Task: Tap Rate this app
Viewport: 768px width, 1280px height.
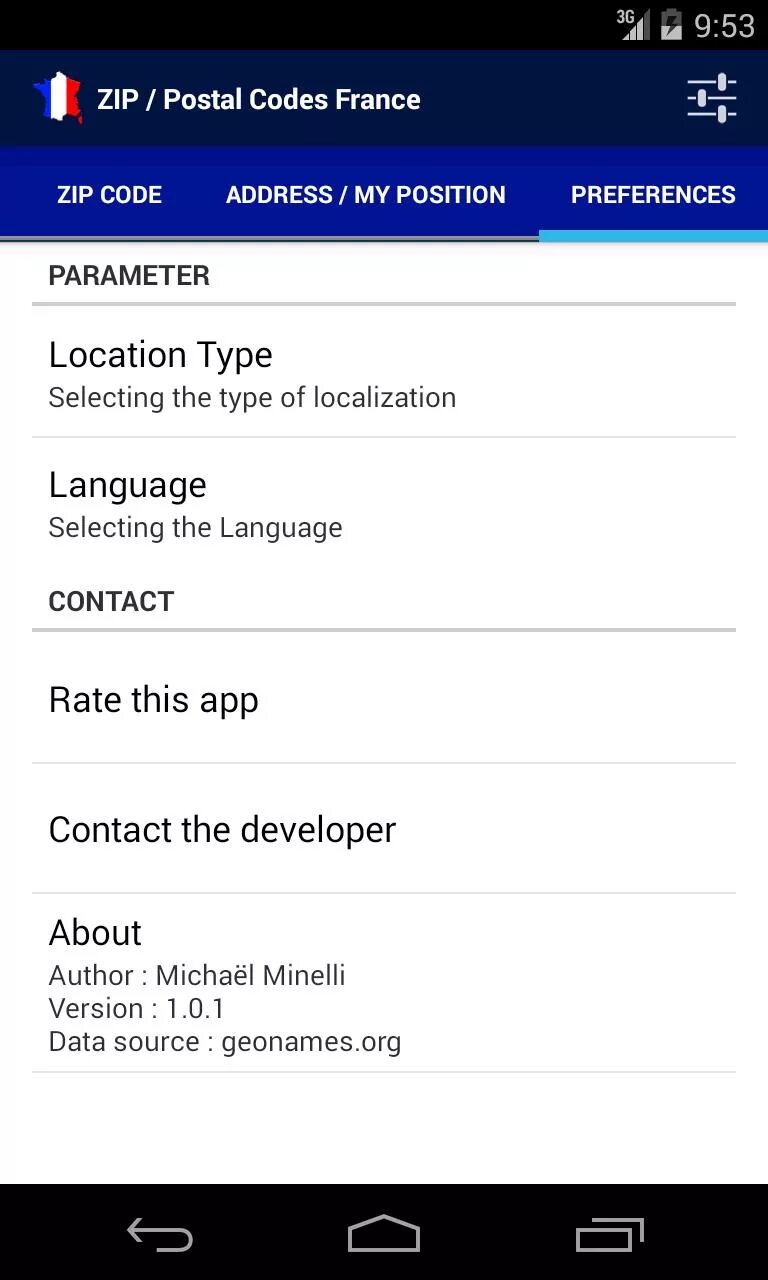Action: [384, 699]
